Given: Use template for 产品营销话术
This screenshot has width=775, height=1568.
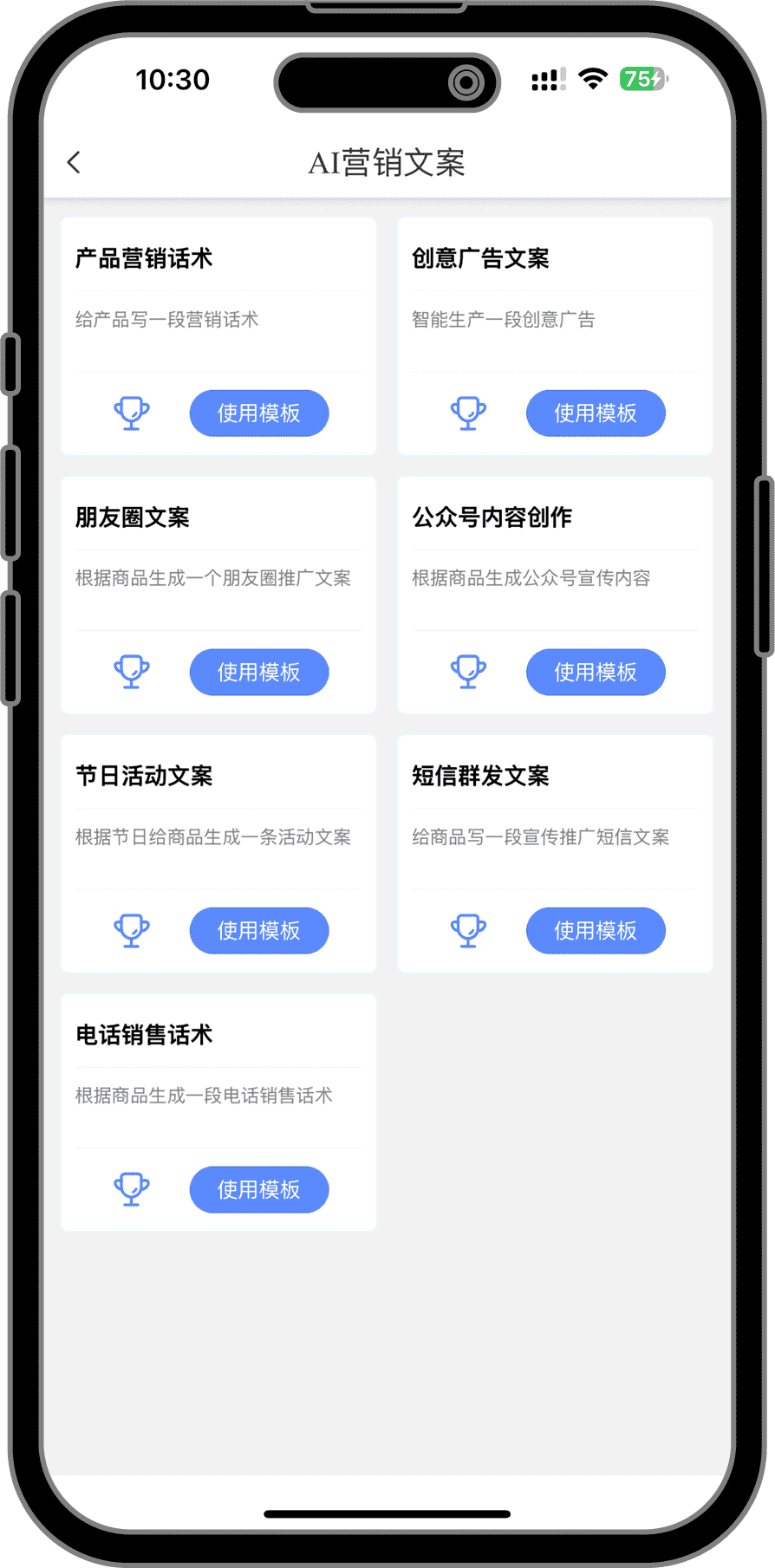Looking at the screenshot, I should (x=259, y=413).
